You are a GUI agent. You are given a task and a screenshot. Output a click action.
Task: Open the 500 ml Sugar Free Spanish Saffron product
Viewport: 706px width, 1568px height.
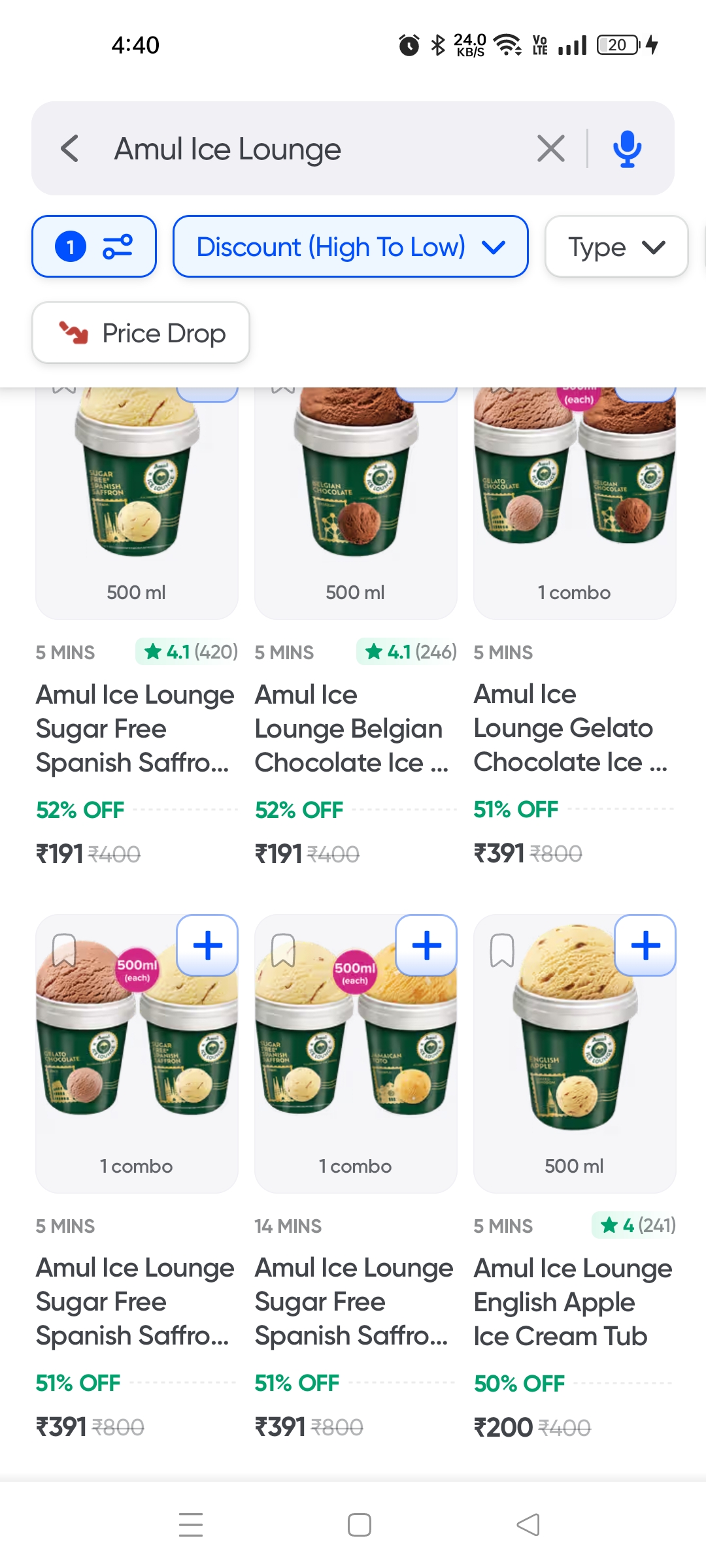tap(135, 728)
